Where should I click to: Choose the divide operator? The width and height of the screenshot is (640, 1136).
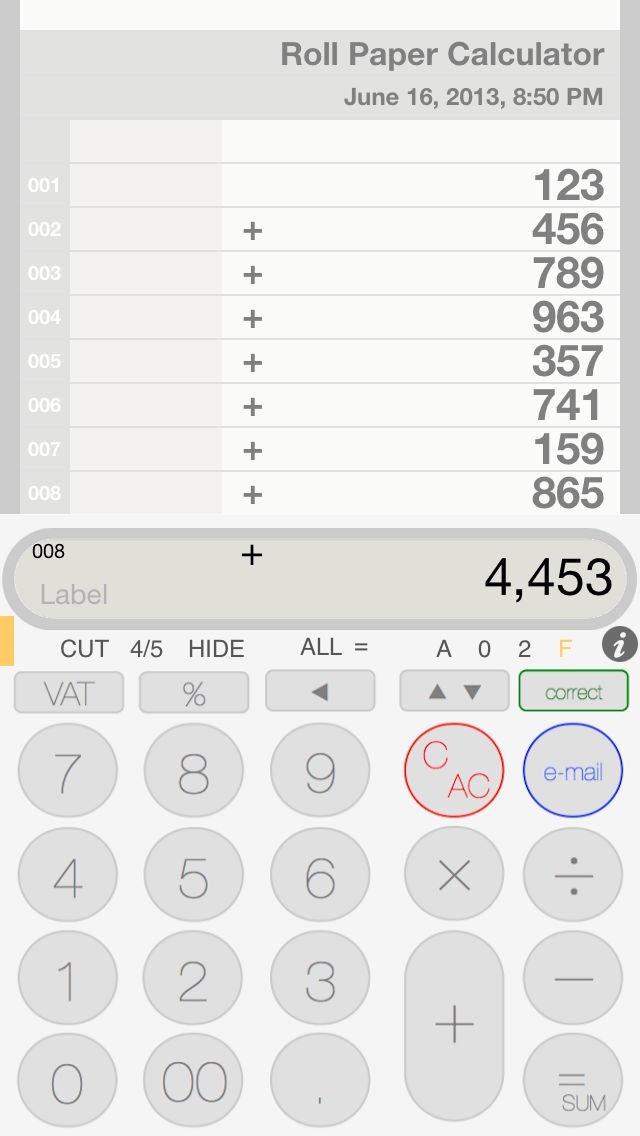(x=573, y=877)
